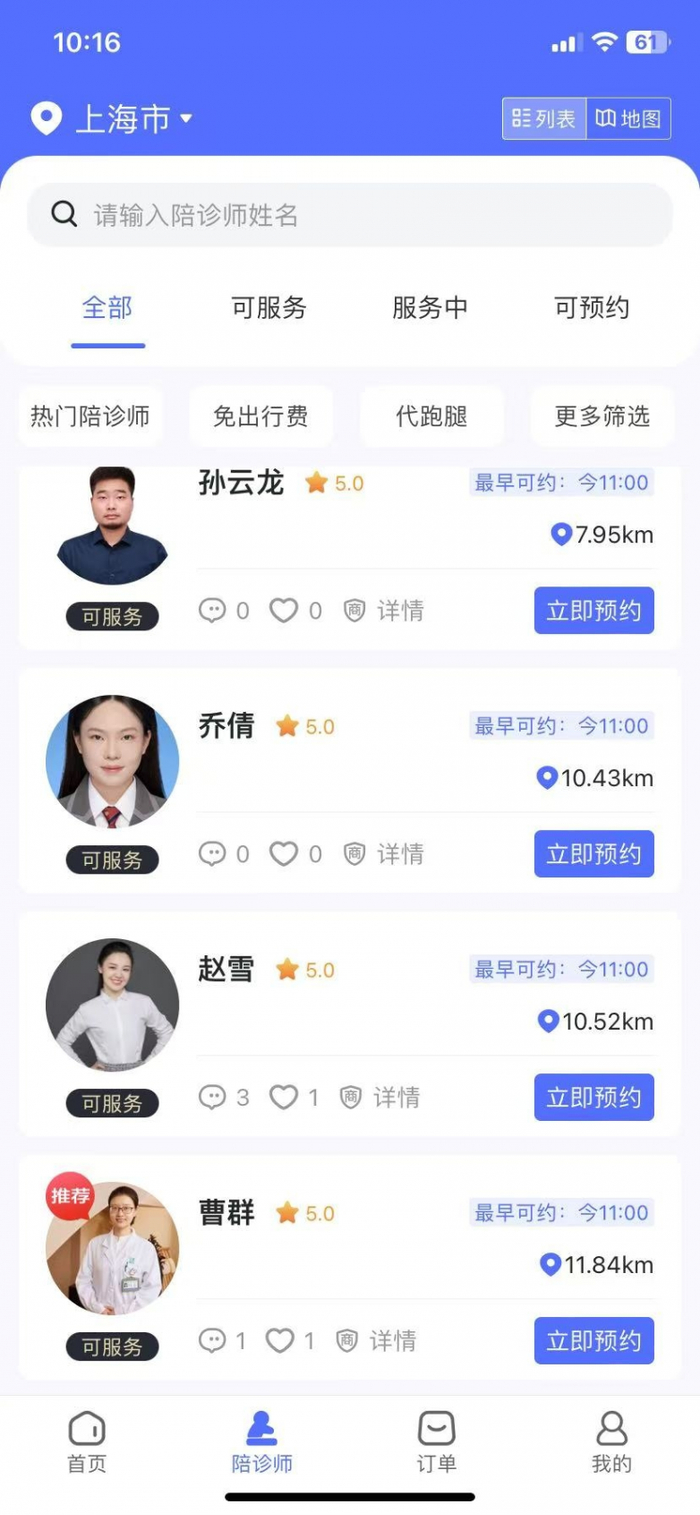Screen dimensions: 700x1515
Task: Book 孙云龙 with 立即预约
Action: (x=594, y=611)
